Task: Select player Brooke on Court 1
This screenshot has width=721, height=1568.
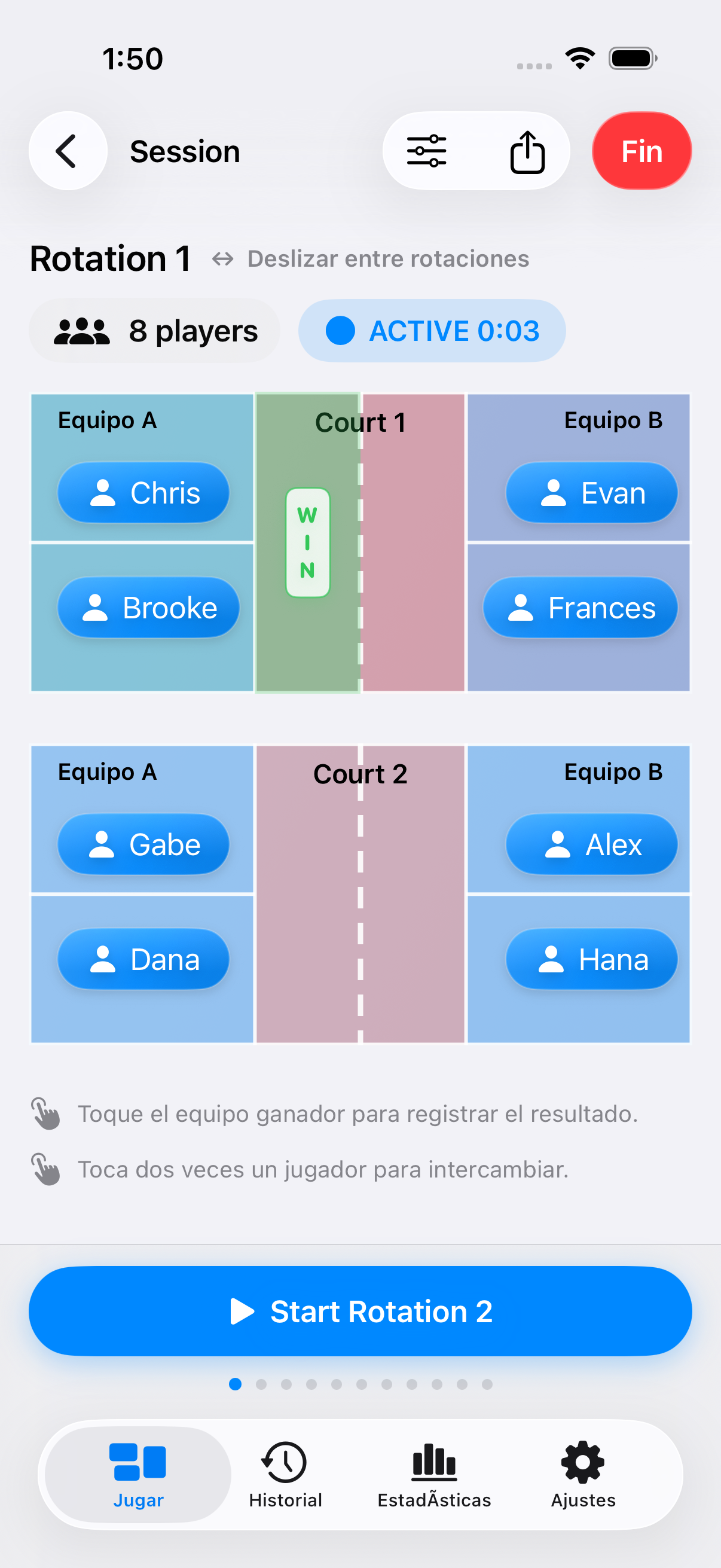Action: pyautogui.click(x=148, y=608)
